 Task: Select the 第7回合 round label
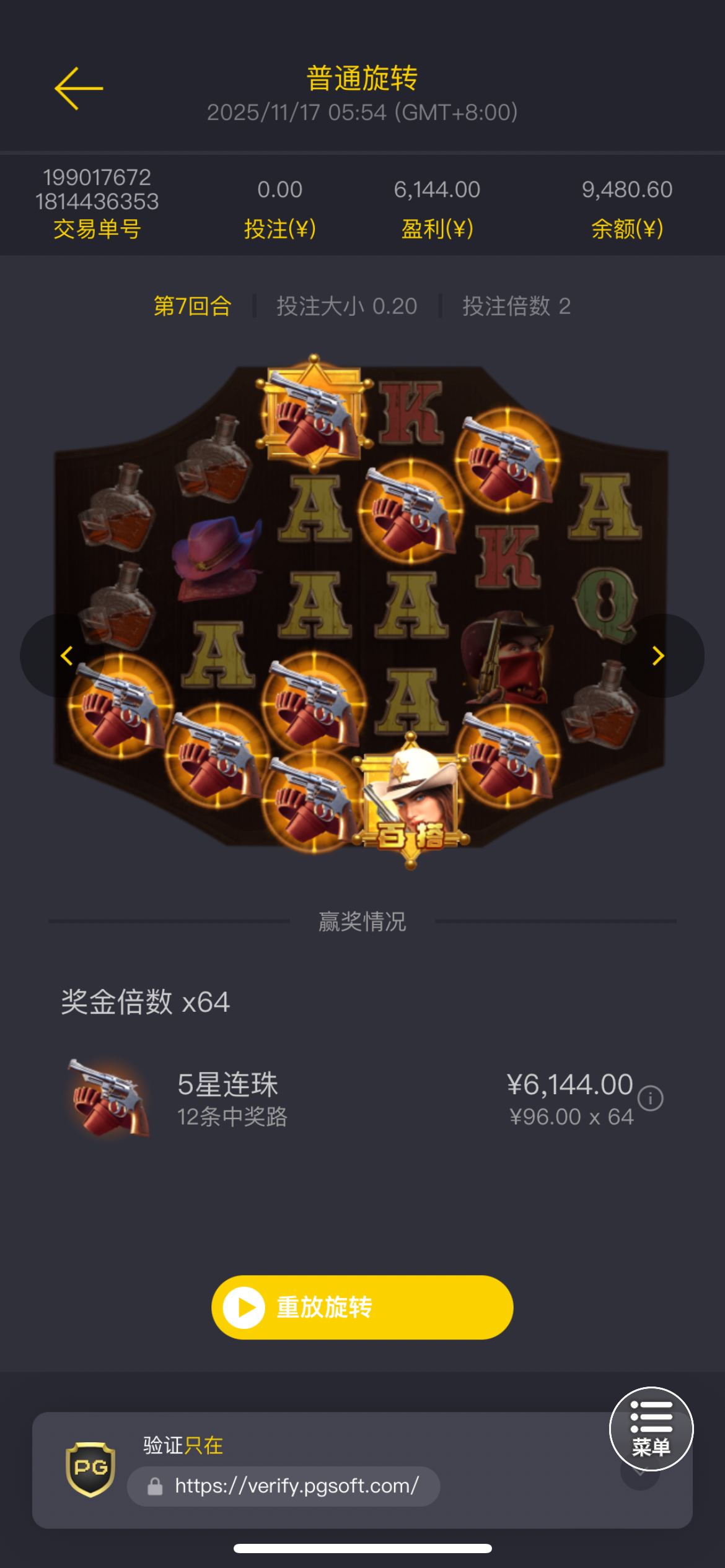(191, 305)
